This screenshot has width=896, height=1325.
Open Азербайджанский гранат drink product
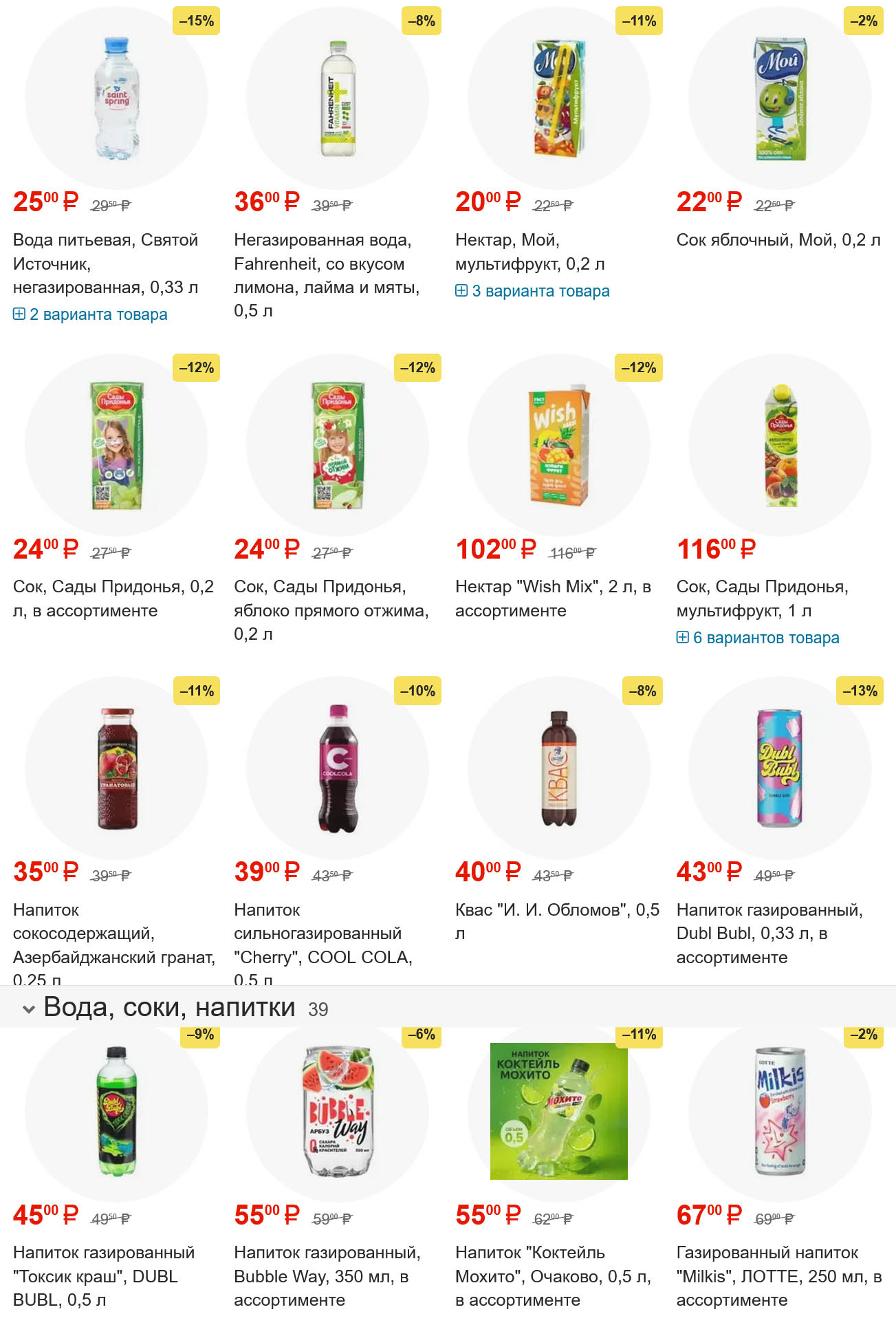click(x=116, y=768)
